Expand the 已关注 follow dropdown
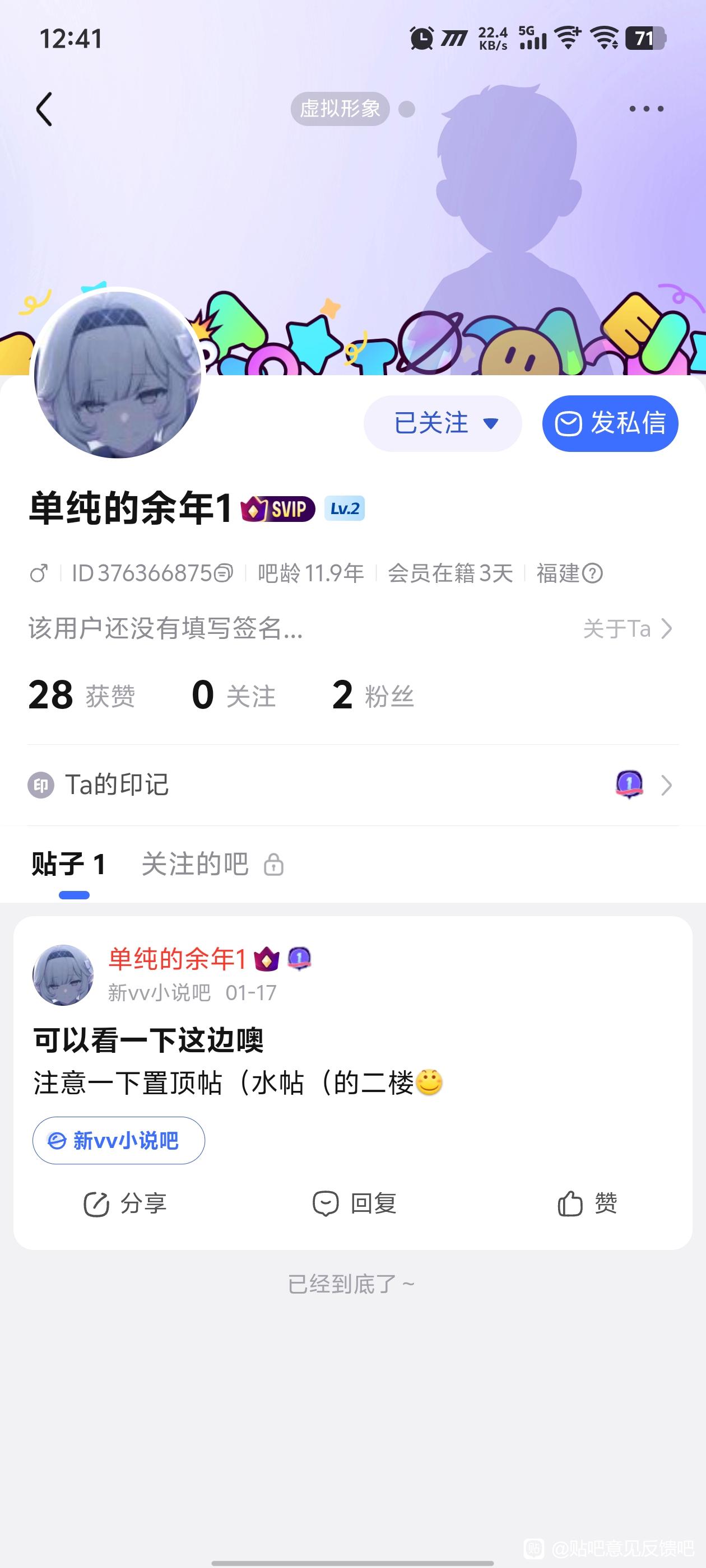706x1568 pixels. click(x=442, y=424)
